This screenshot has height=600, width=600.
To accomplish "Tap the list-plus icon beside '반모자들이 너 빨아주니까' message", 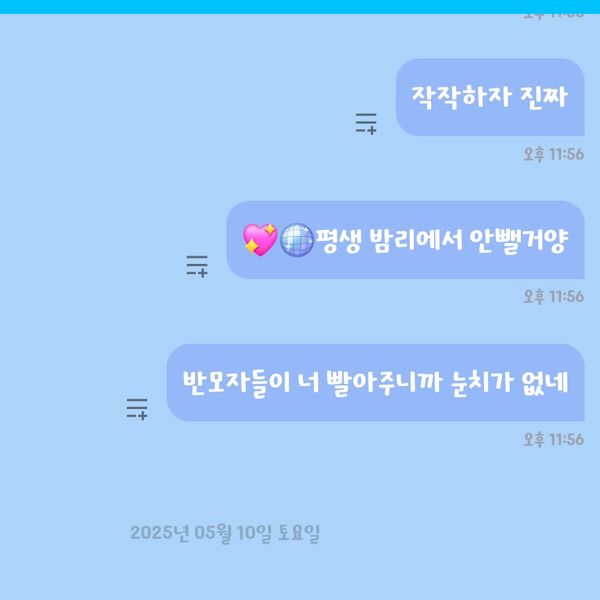I will (x=137, y=408).
